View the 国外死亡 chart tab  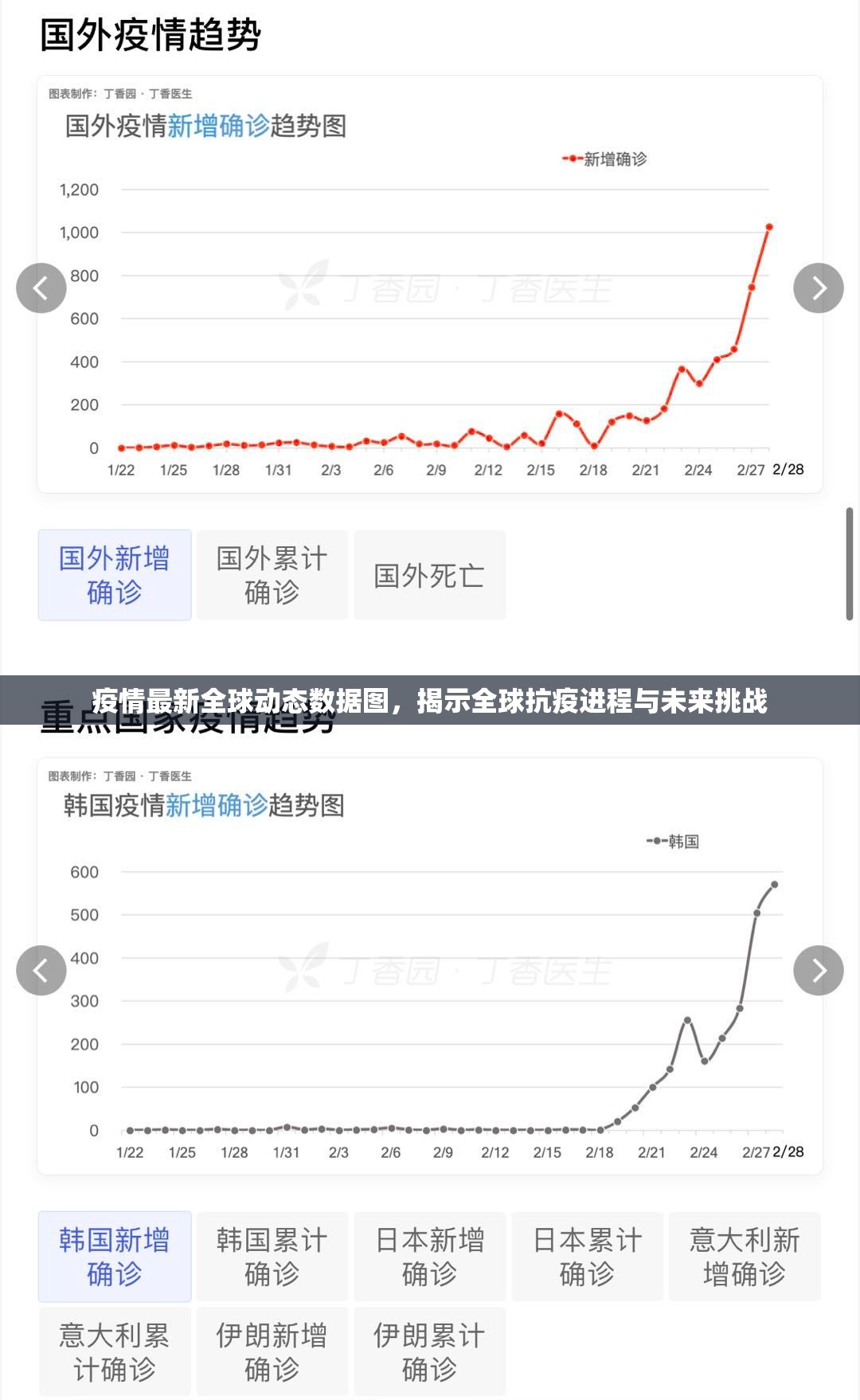tap(429, 575)
